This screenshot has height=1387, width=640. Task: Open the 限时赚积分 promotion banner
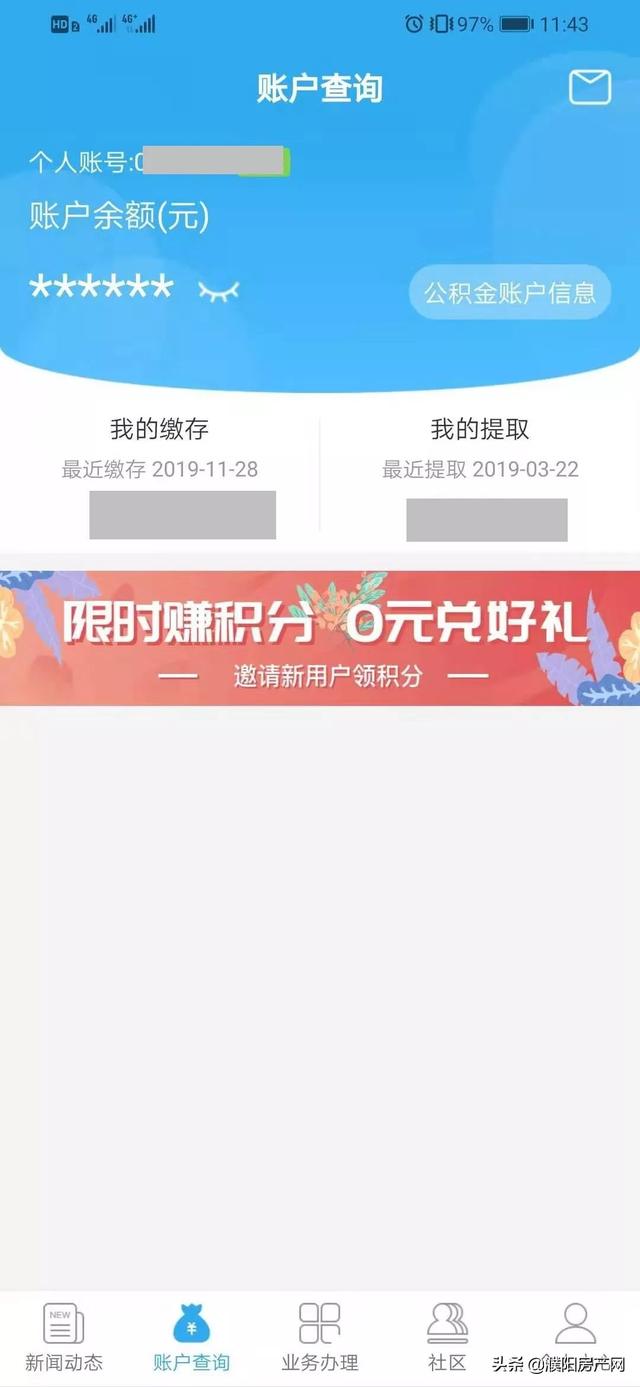320,638
